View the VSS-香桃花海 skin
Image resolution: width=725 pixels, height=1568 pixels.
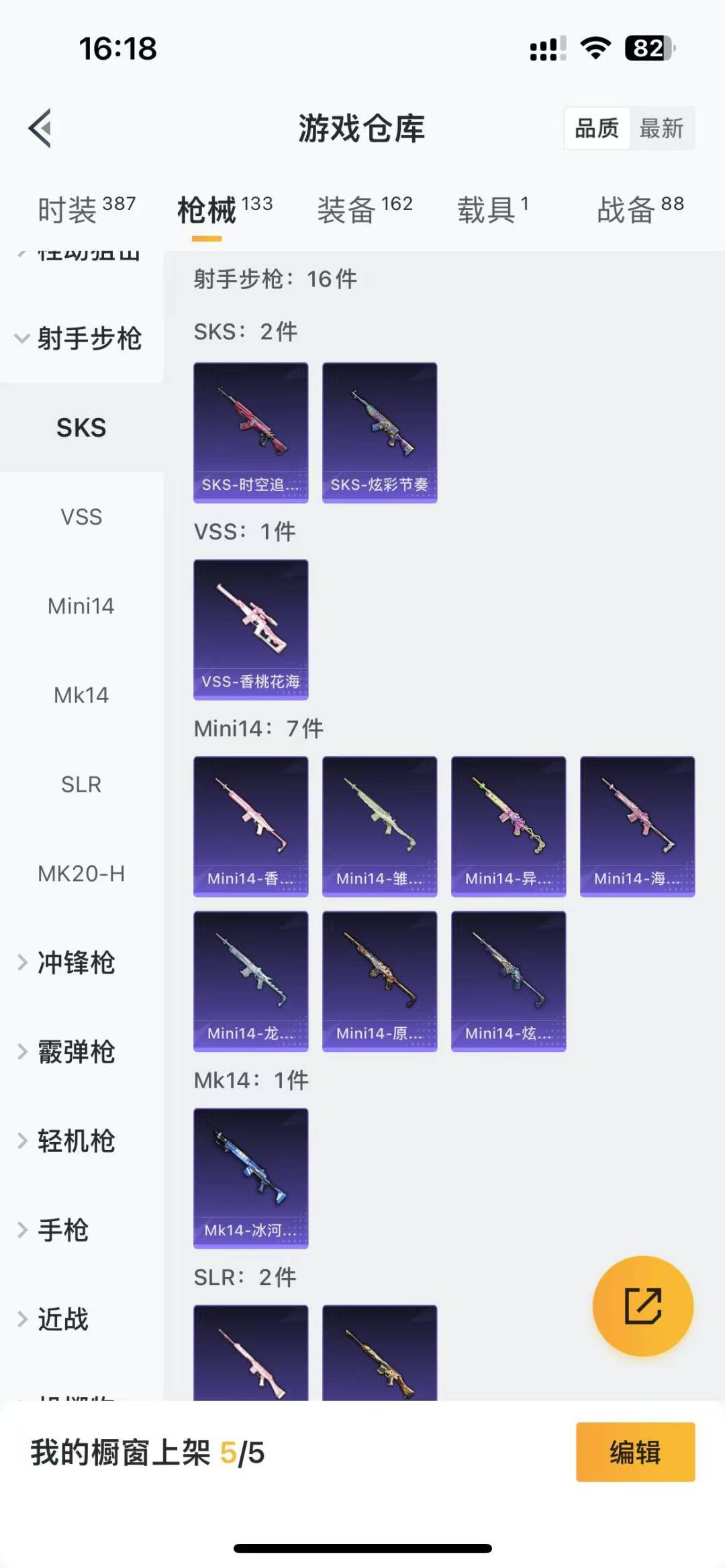(x=250, y=629)
